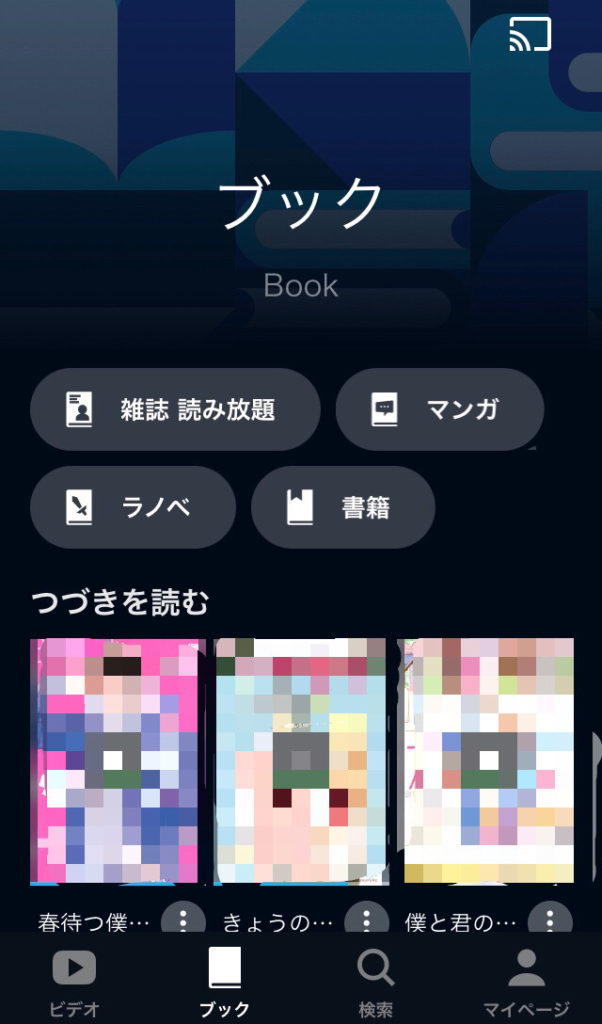602x1024 pixels.
Task: Open more options for きょうの…
Action: 367,919
